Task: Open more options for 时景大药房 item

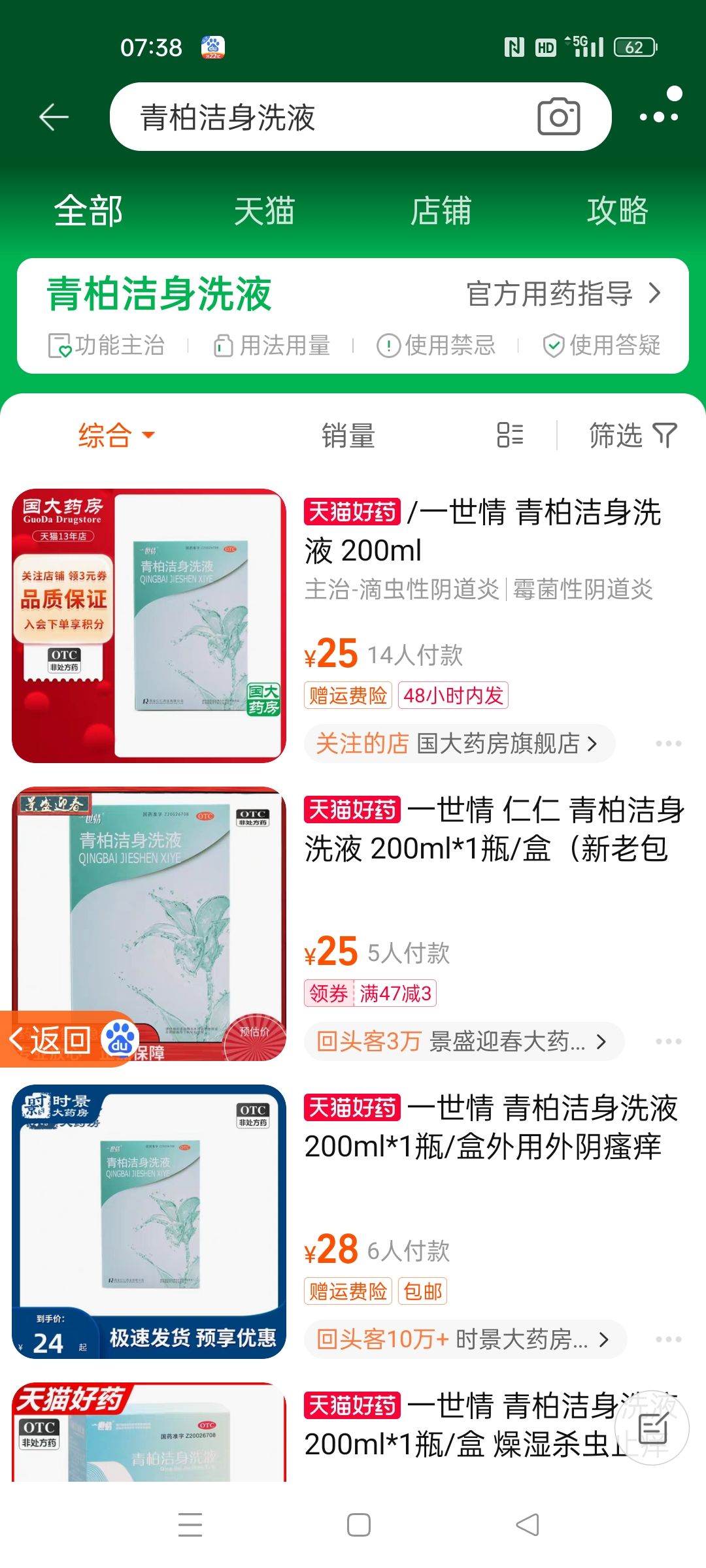Action: point(668,1339)
